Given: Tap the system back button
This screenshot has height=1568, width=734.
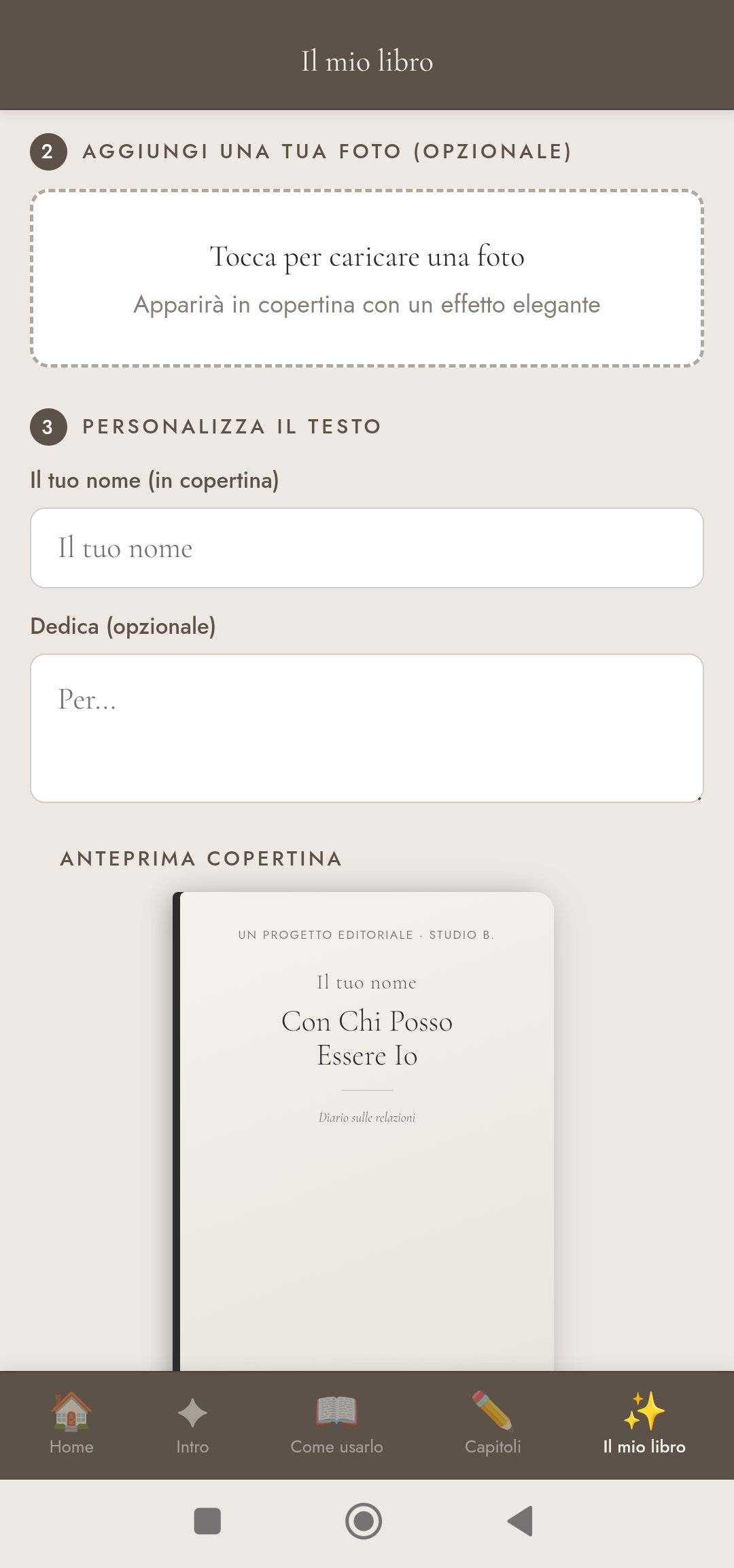Looking at the screenshot, I should click(521, 1520).
